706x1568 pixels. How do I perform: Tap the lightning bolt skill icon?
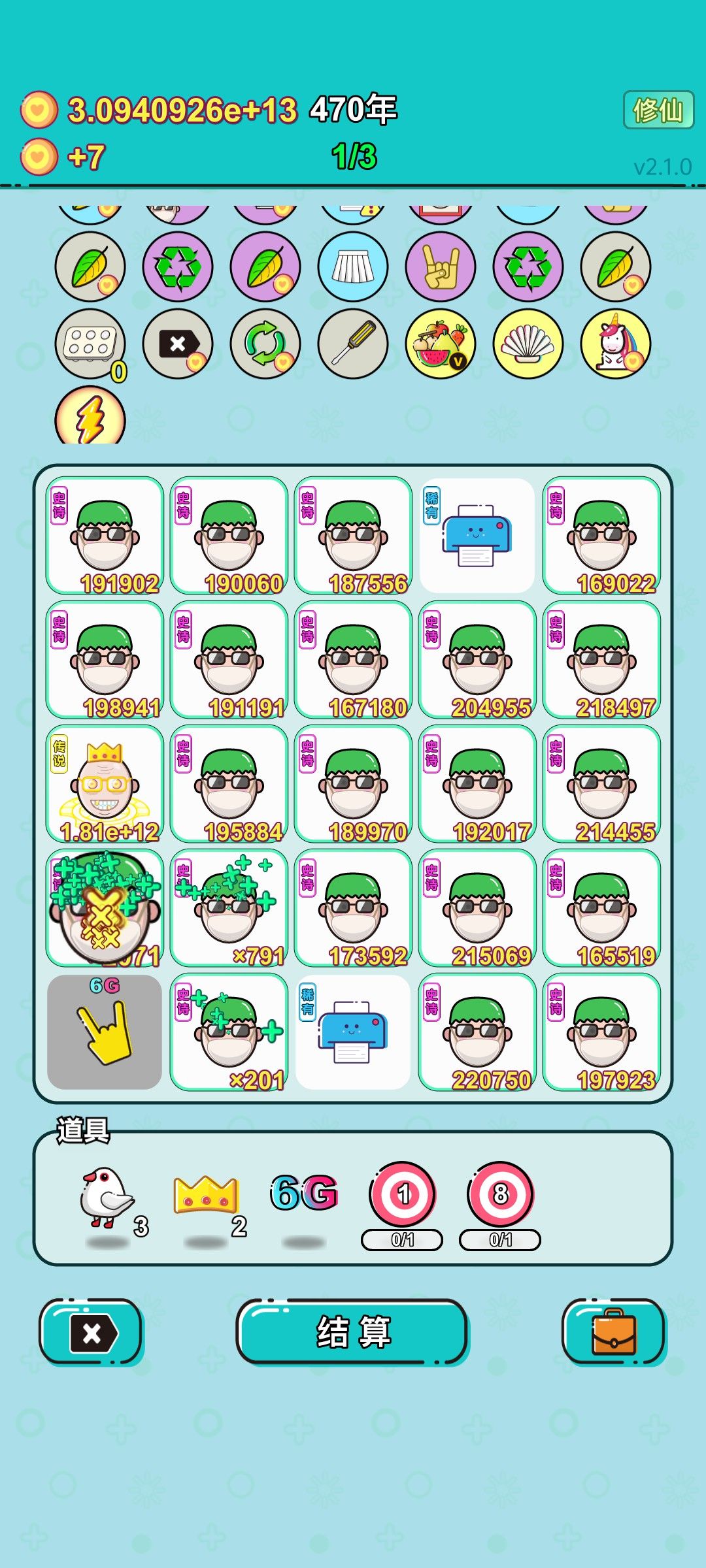point(90,416)
